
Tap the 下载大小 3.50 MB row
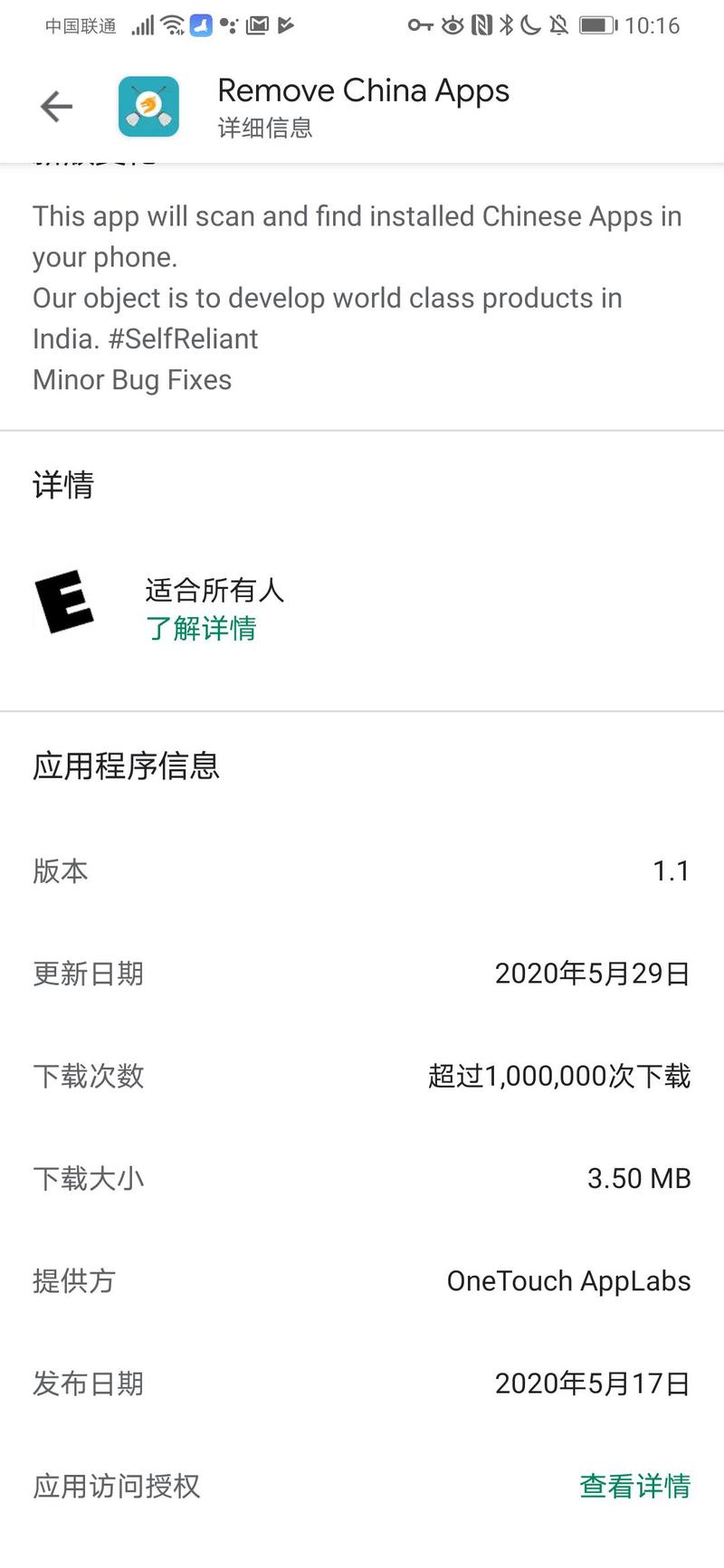362,1178
